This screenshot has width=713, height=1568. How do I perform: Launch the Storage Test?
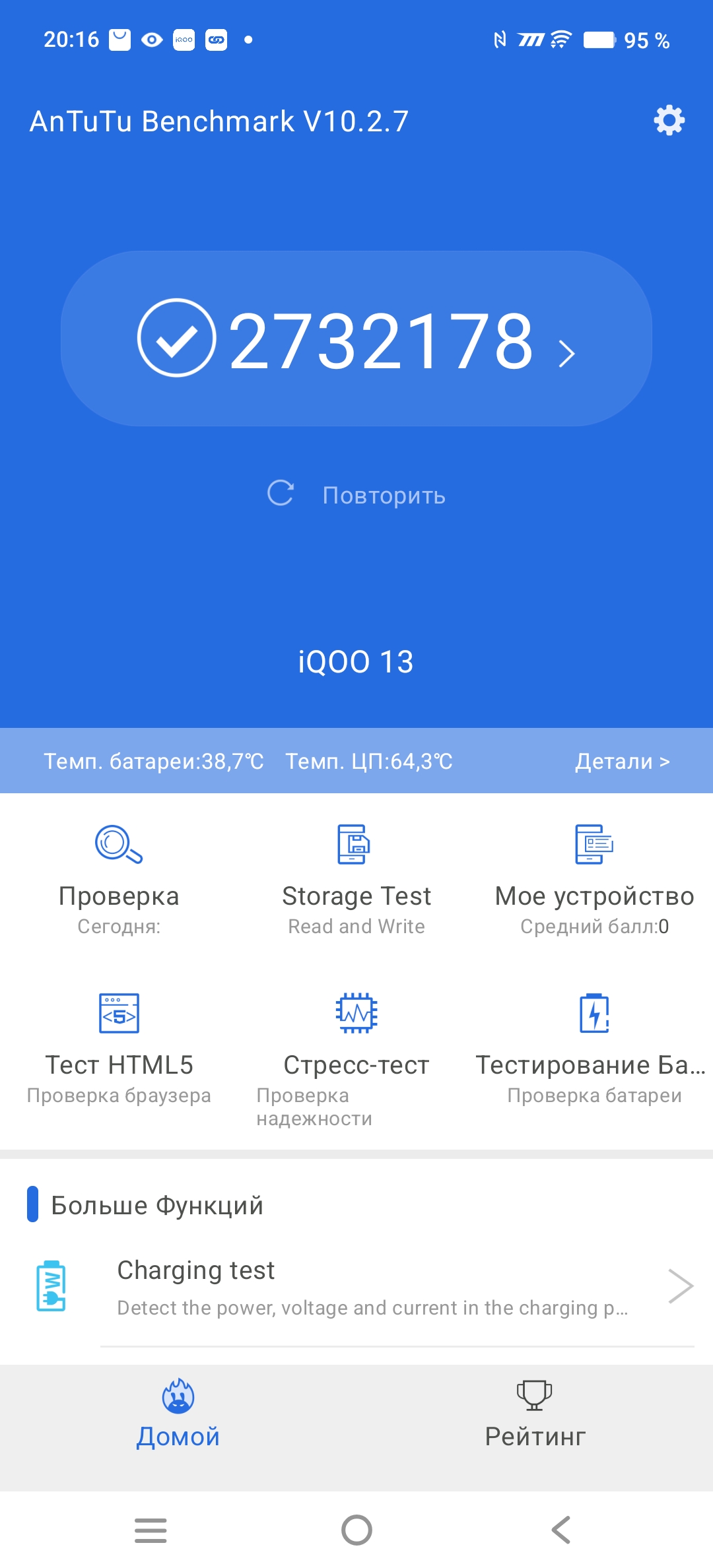tap(356, 878)
